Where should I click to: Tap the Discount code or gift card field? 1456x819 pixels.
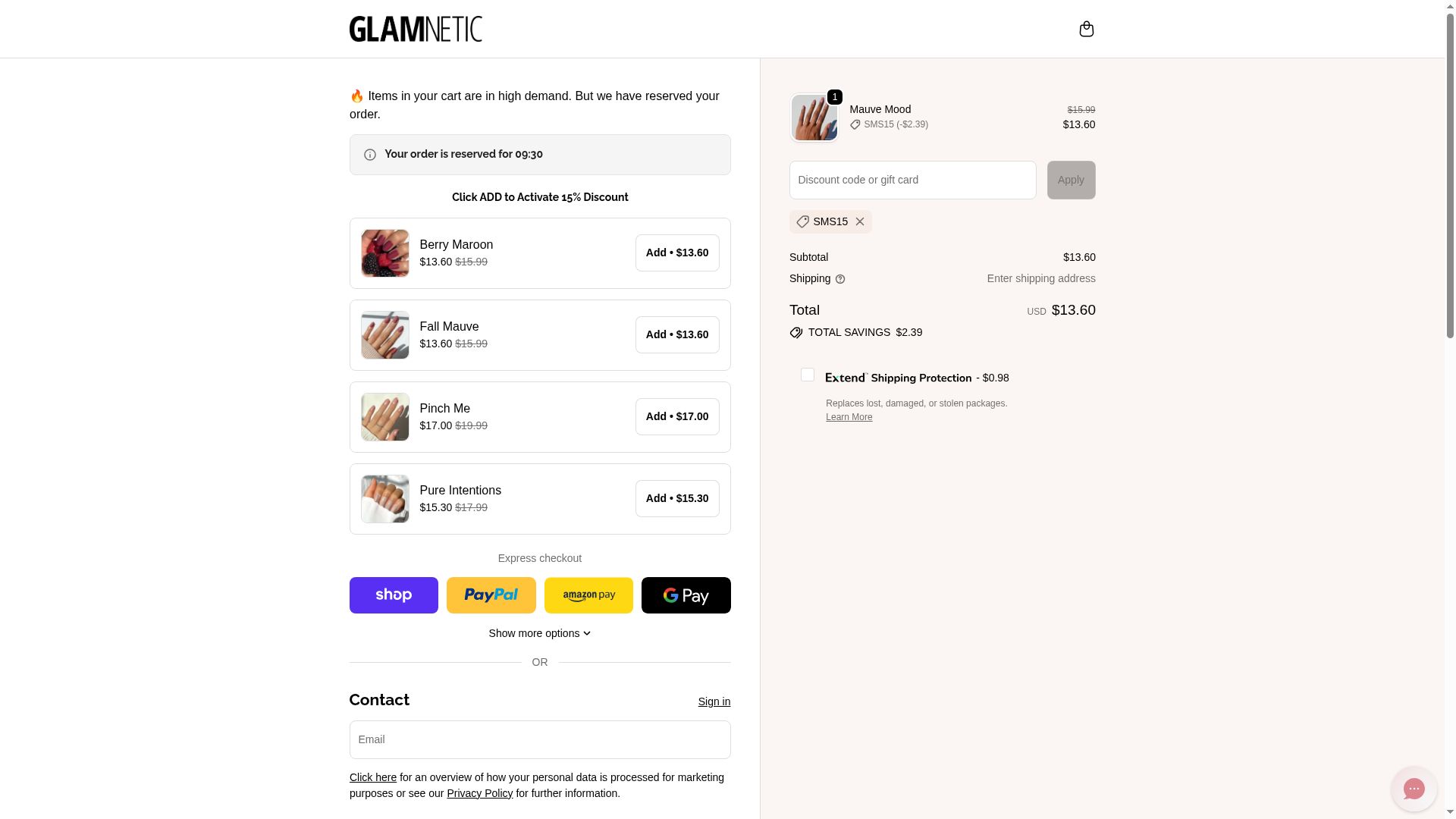[x=912, y=180]
